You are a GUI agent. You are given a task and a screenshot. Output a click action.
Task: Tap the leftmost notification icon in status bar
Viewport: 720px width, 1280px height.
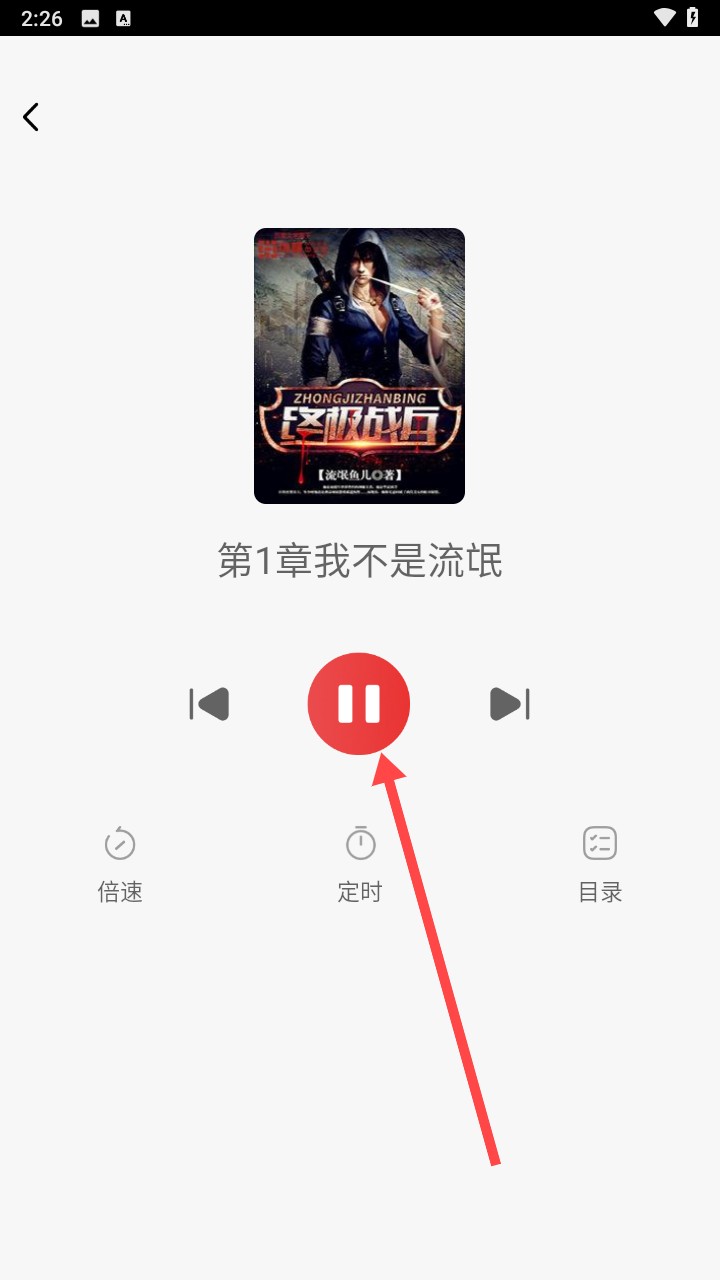[x=89, y=17]
